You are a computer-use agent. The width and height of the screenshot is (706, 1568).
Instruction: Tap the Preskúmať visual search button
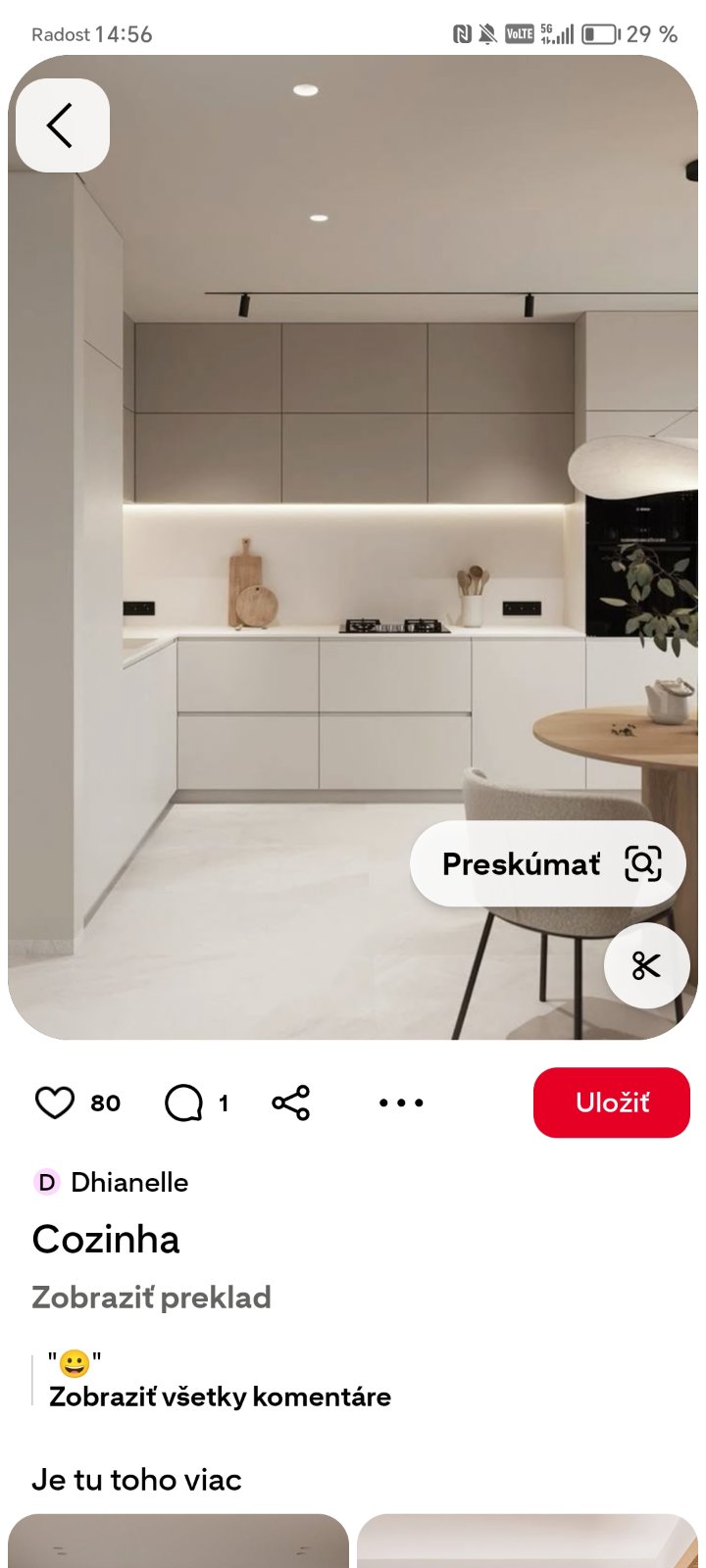[x=547, y=863]
